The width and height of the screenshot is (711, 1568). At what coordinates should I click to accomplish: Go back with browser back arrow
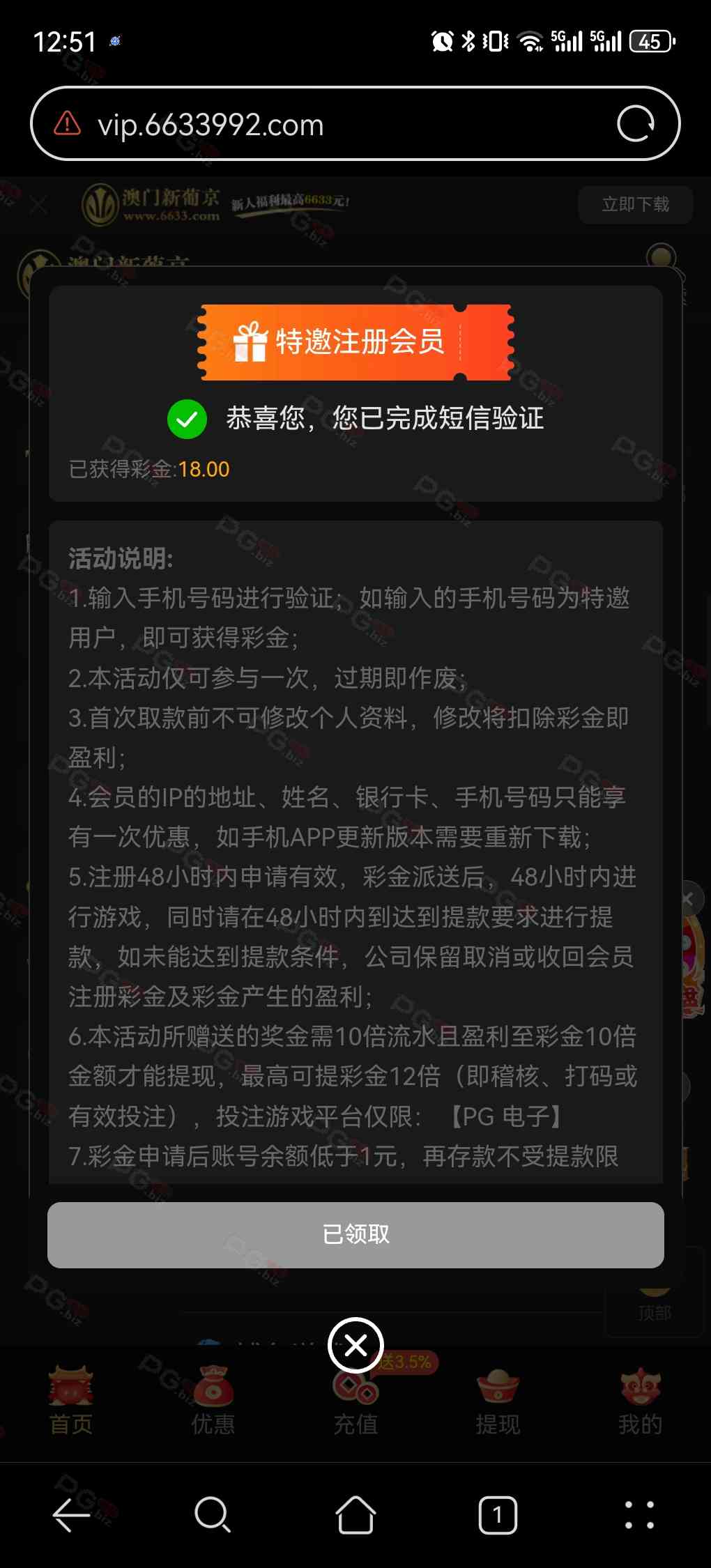coord(71,1514)
